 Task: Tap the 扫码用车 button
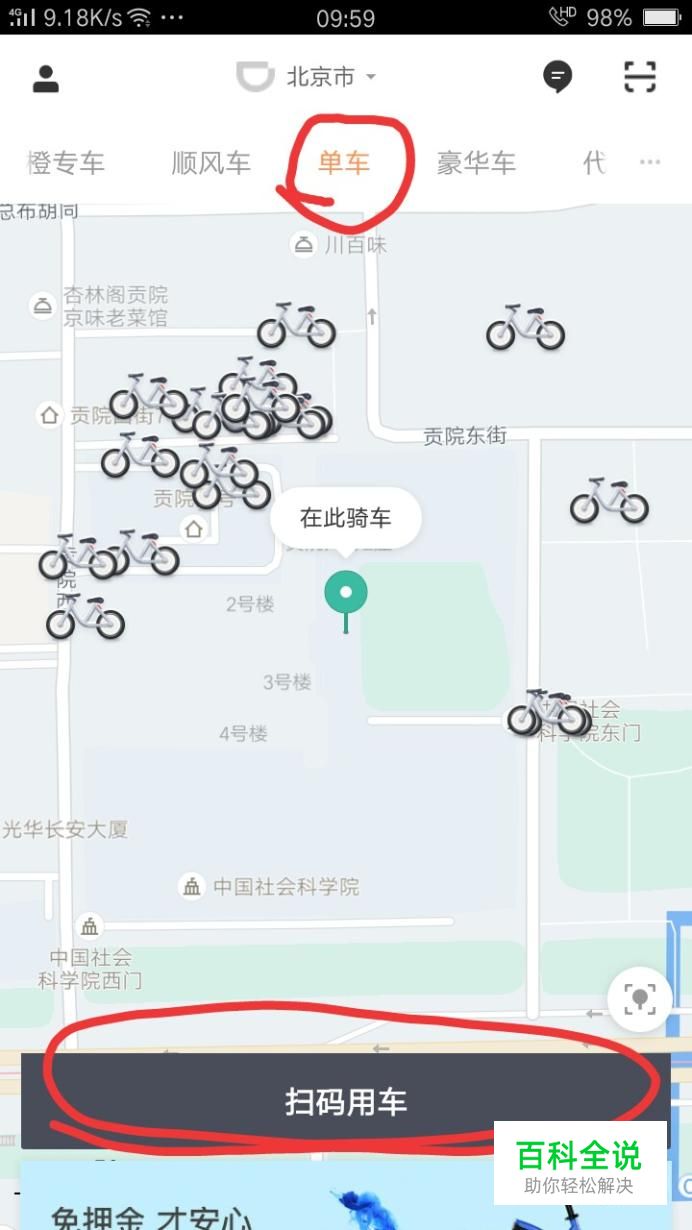(x=346, y=1102)
